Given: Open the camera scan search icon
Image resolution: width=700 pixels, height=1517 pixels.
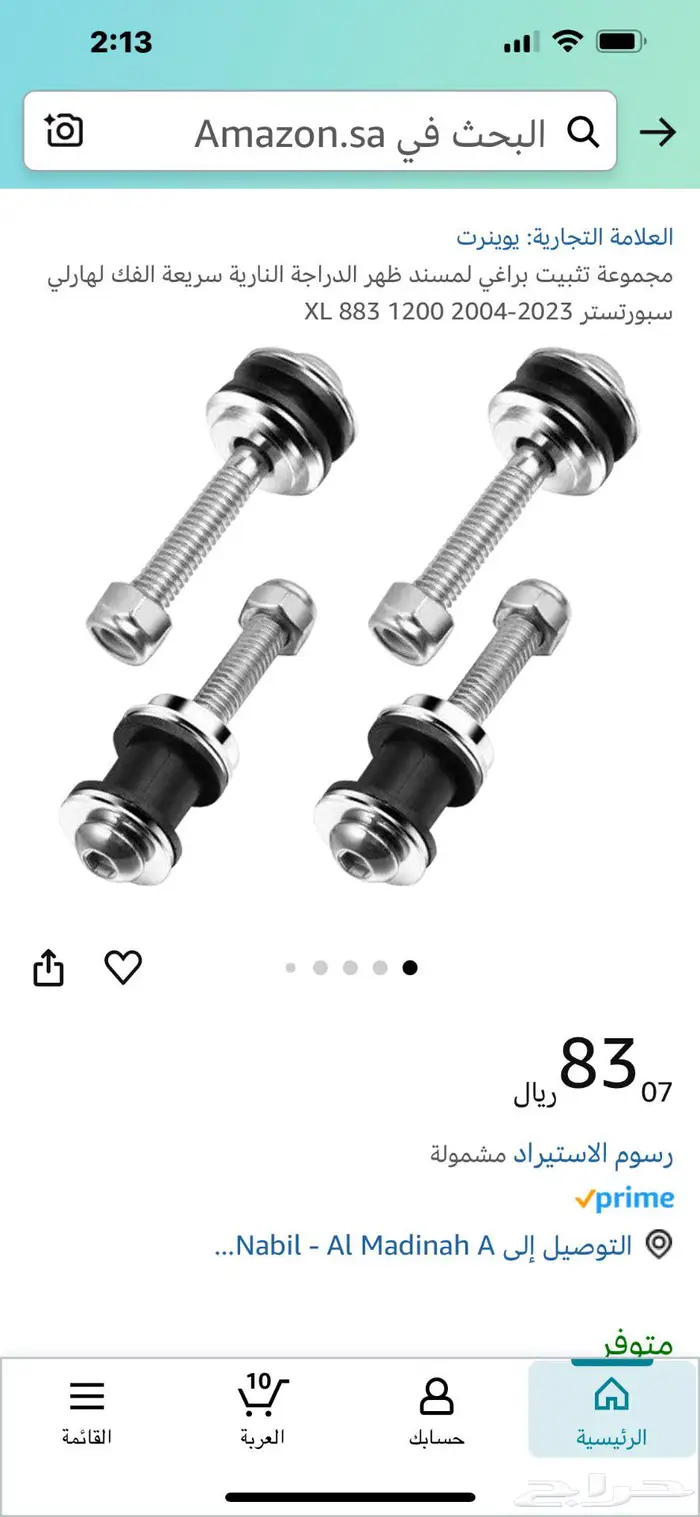Looking at the screenshot, I should (64, 131).
